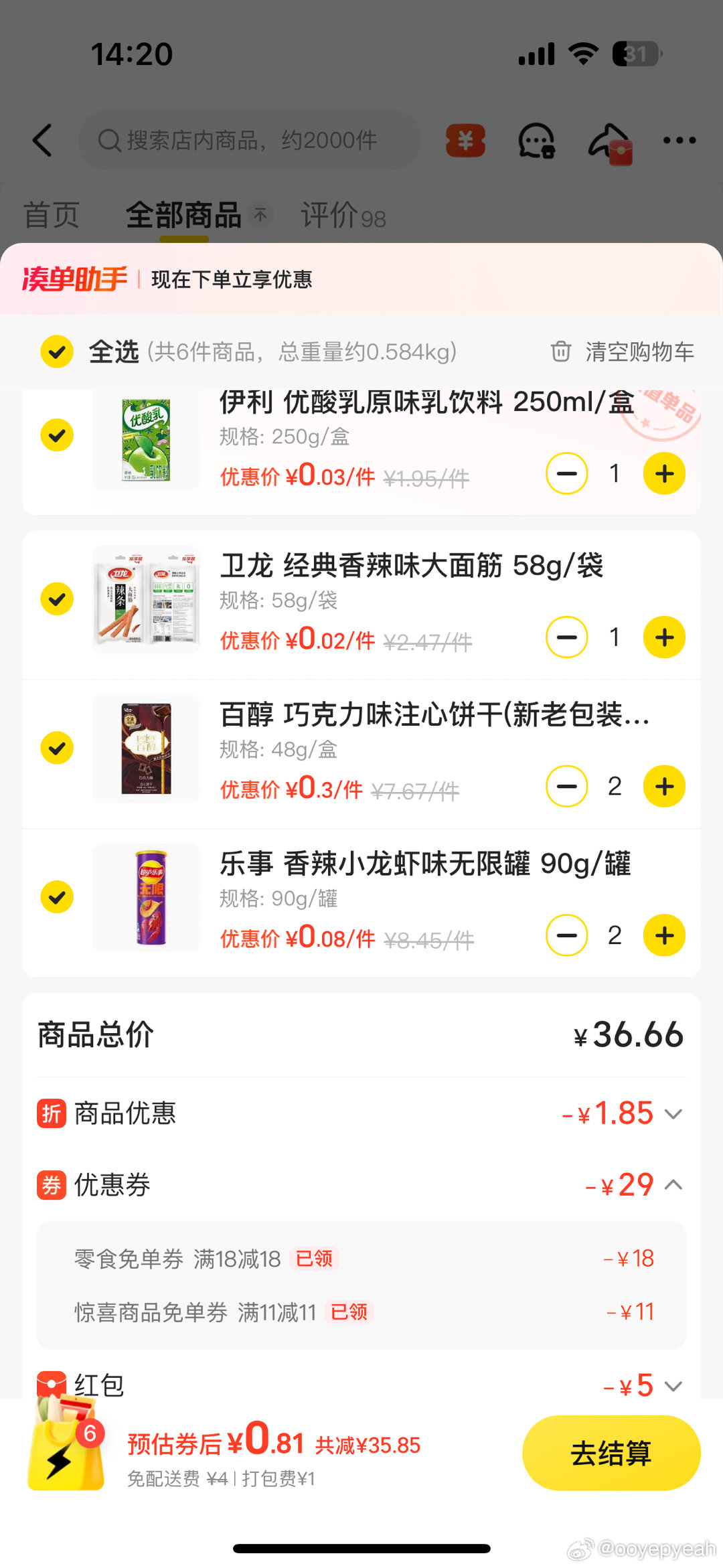
Task: Add one more 卫龙 大面筋
Action: click(664, 637)
